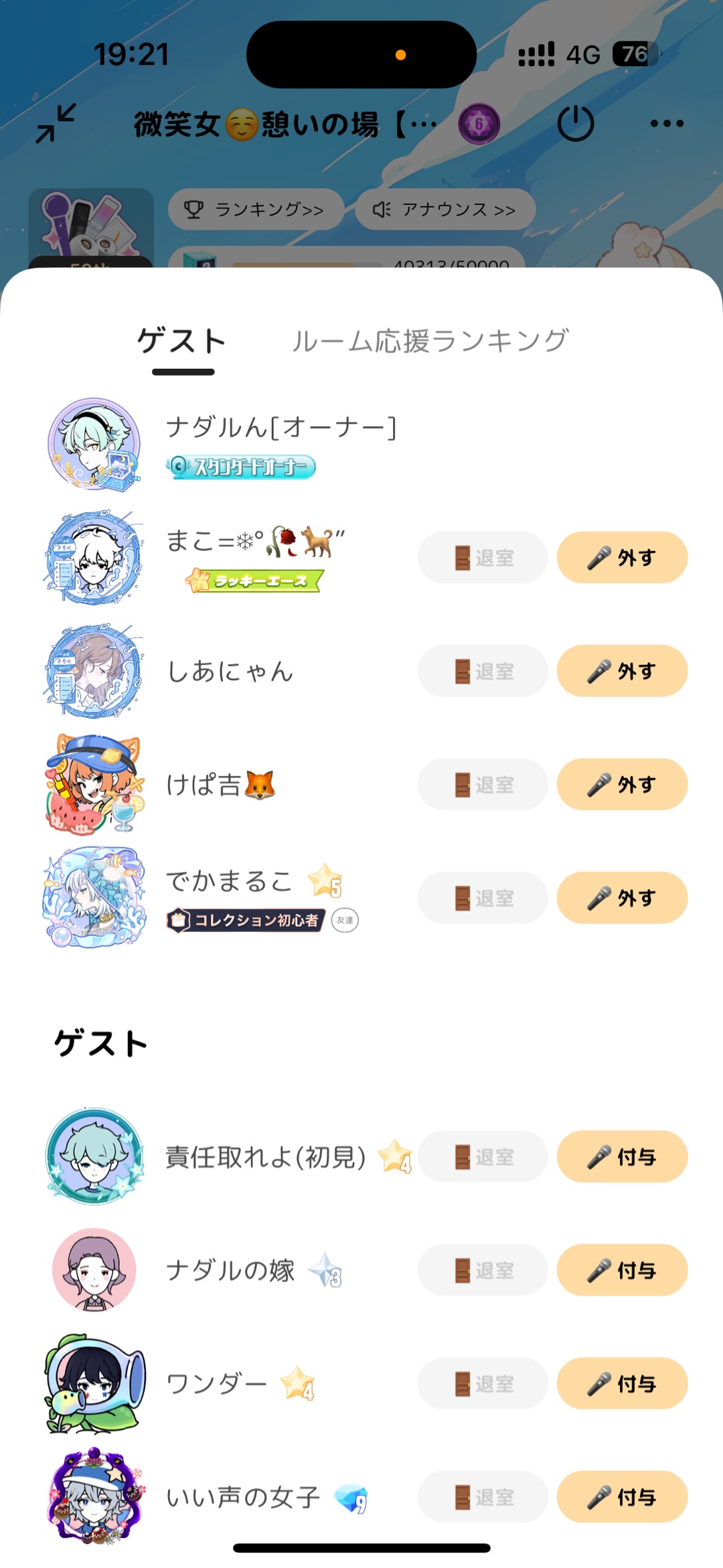Image resolution: width=723 pixels, height=1568 pixels.
Task: Open the ランキング>> chip
Action: coord(256,210)
